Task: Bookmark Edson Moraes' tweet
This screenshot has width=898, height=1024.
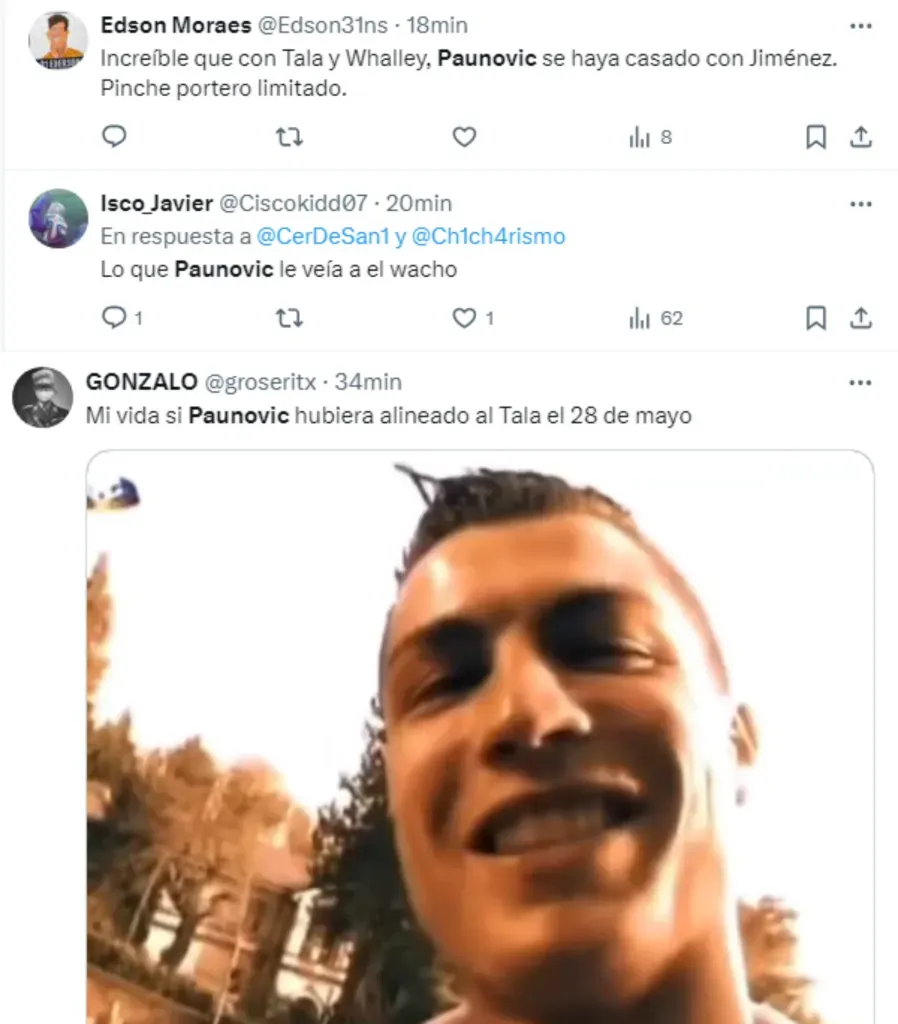Action: [x=816, y=138]
